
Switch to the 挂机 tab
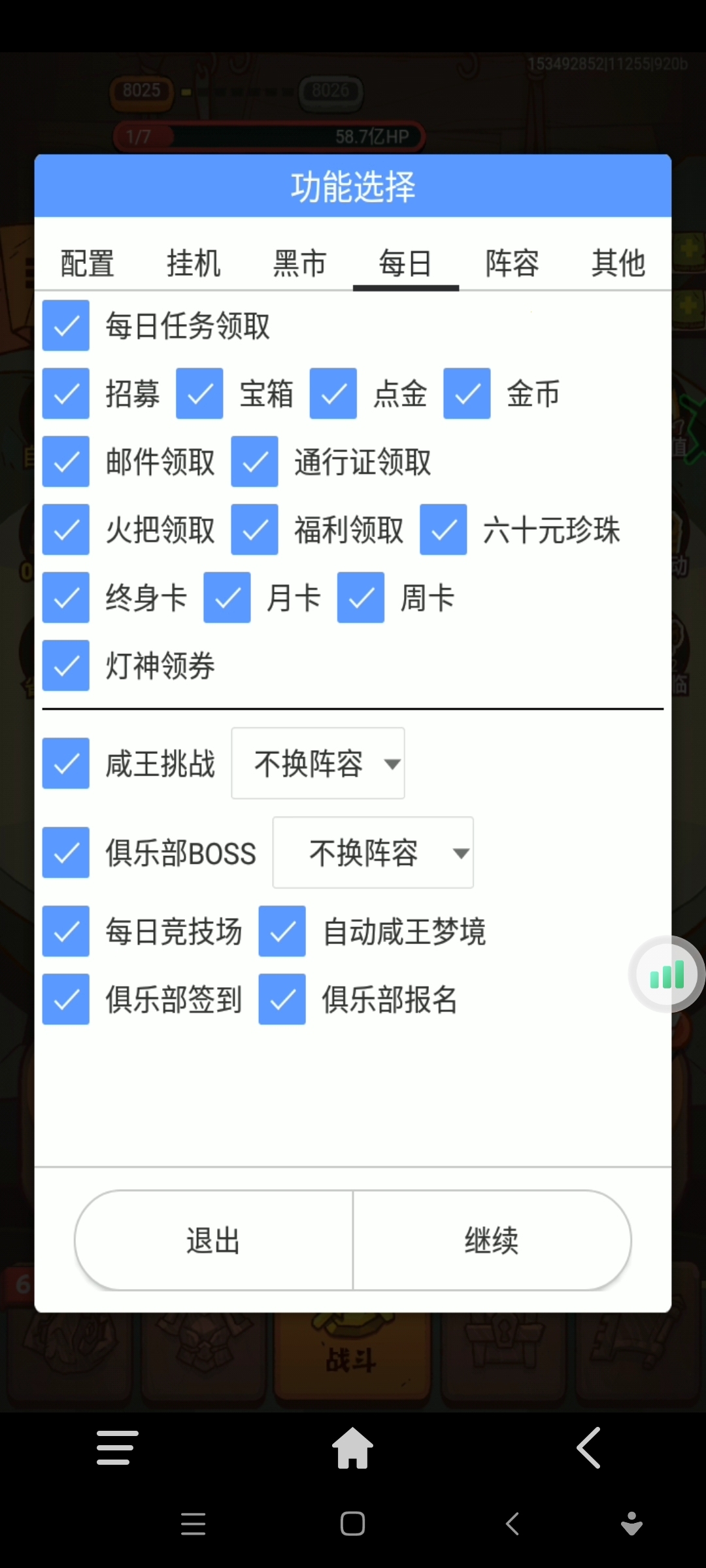pyautogui.click(x=193, y=263)
